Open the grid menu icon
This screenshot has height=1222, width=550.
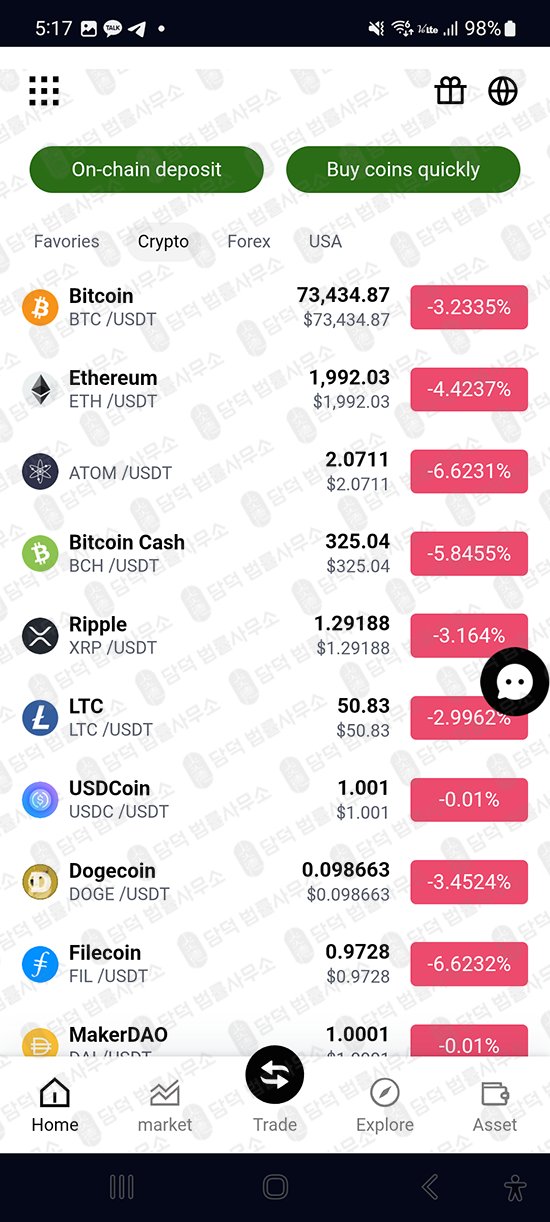(44, 91)
